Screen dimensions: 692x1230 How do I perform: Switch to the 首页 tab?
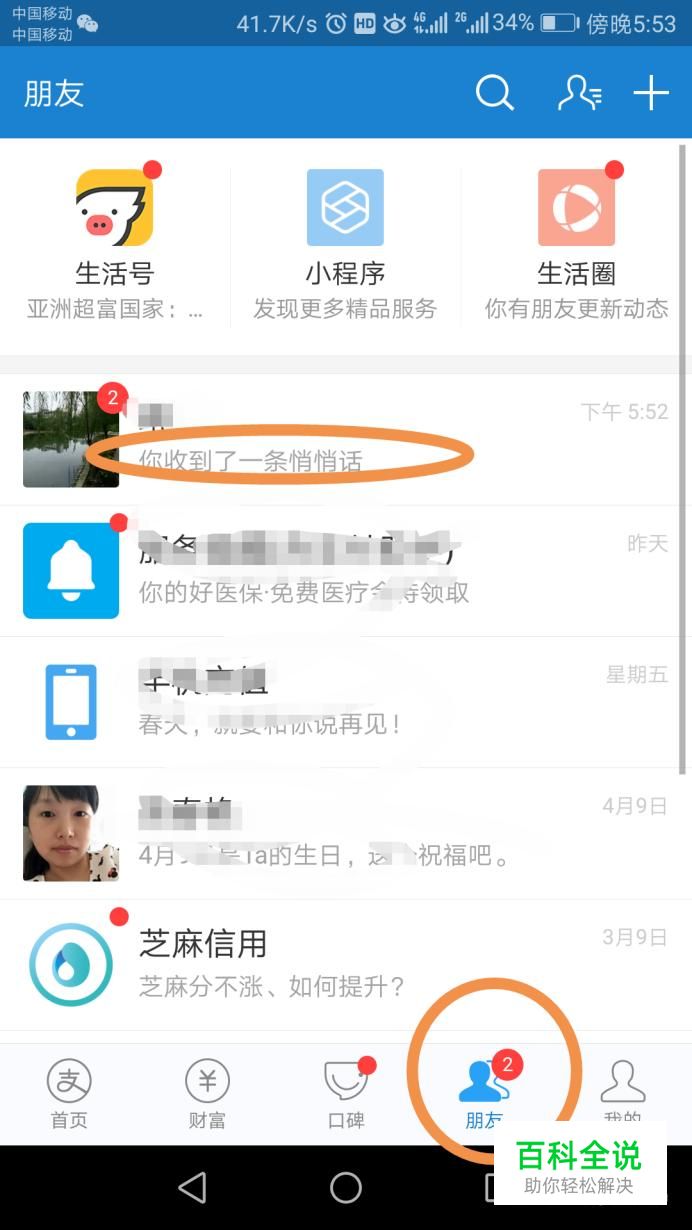point(69,1094)
